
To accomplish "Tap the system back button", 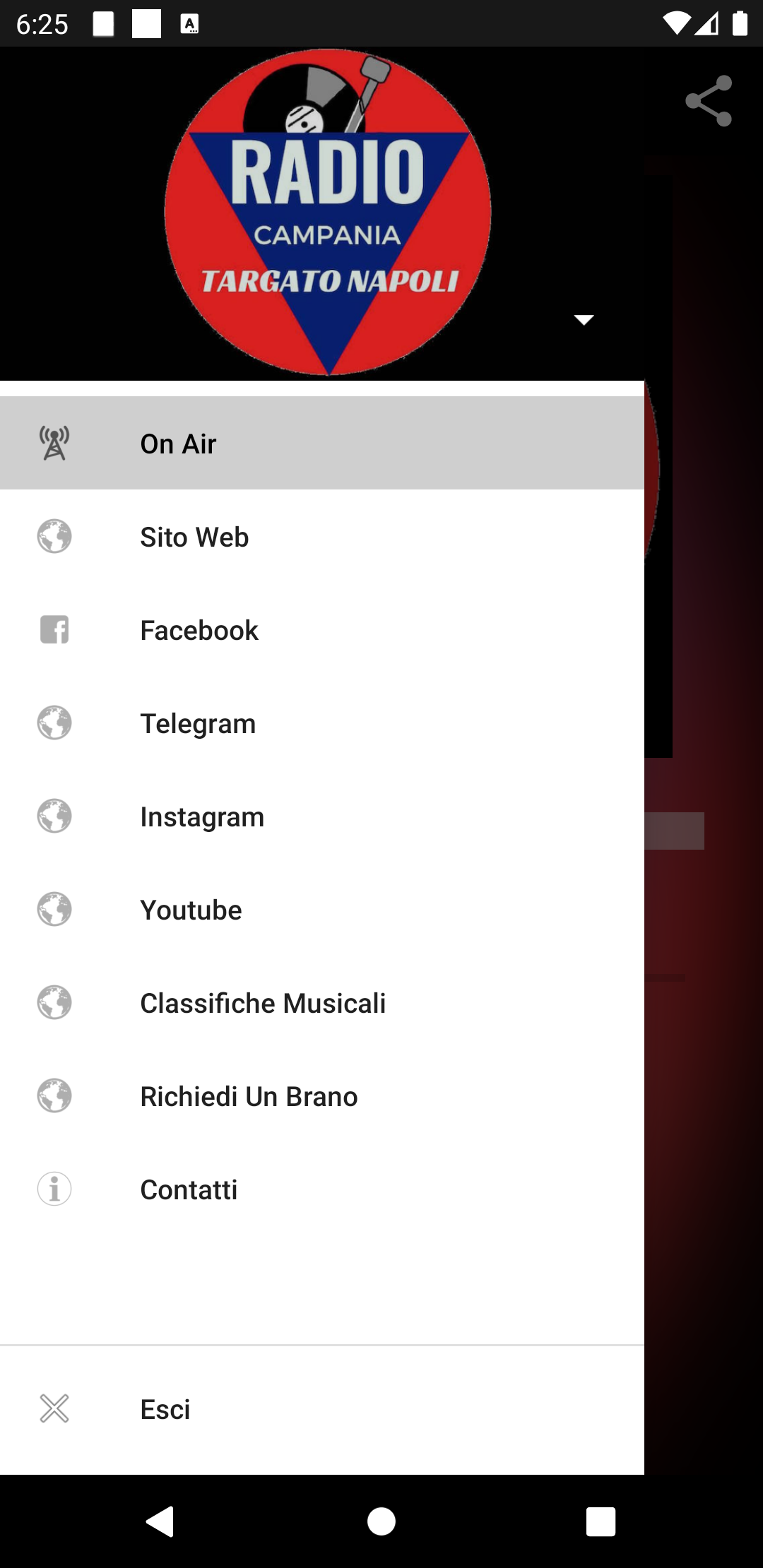I will 160,1521.
